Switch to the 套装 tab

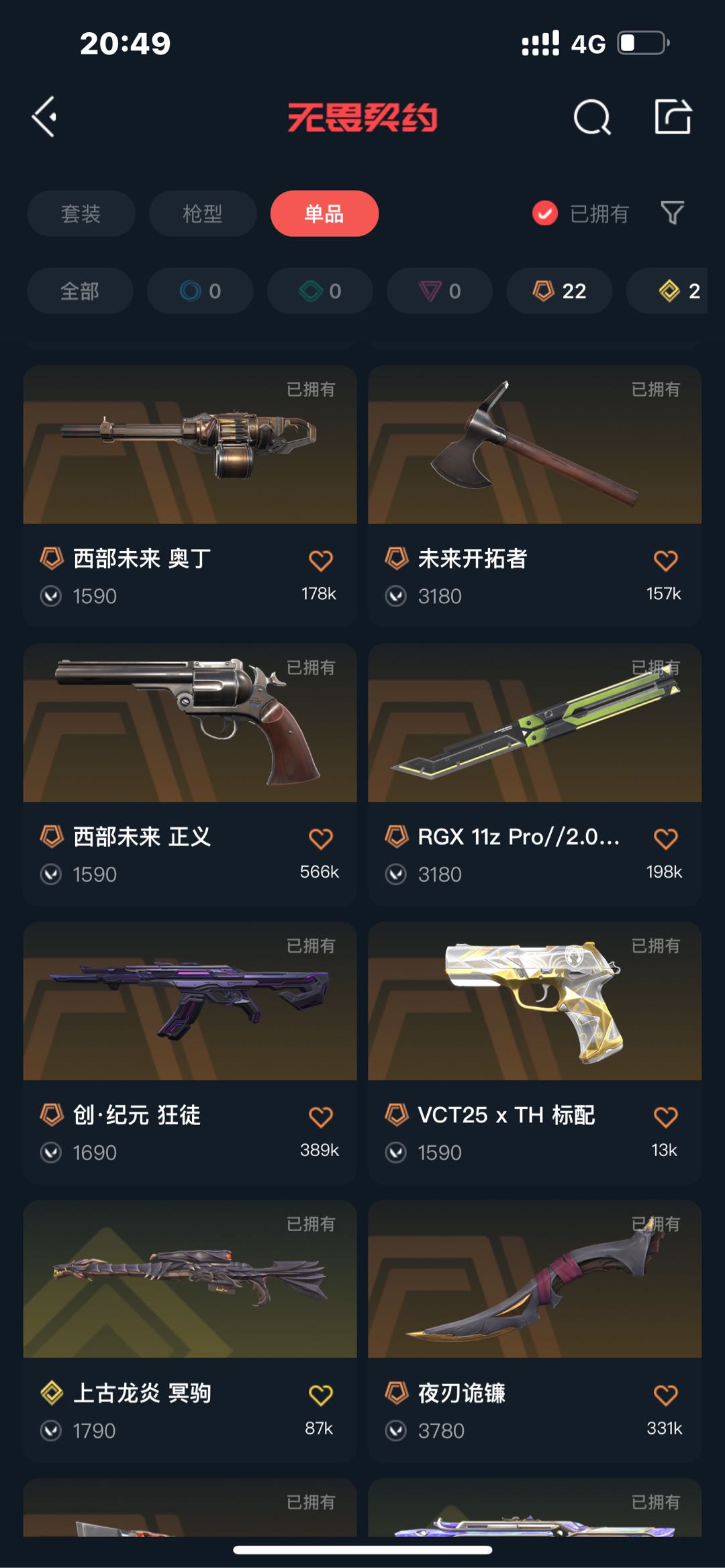click(x=81, y=213)
